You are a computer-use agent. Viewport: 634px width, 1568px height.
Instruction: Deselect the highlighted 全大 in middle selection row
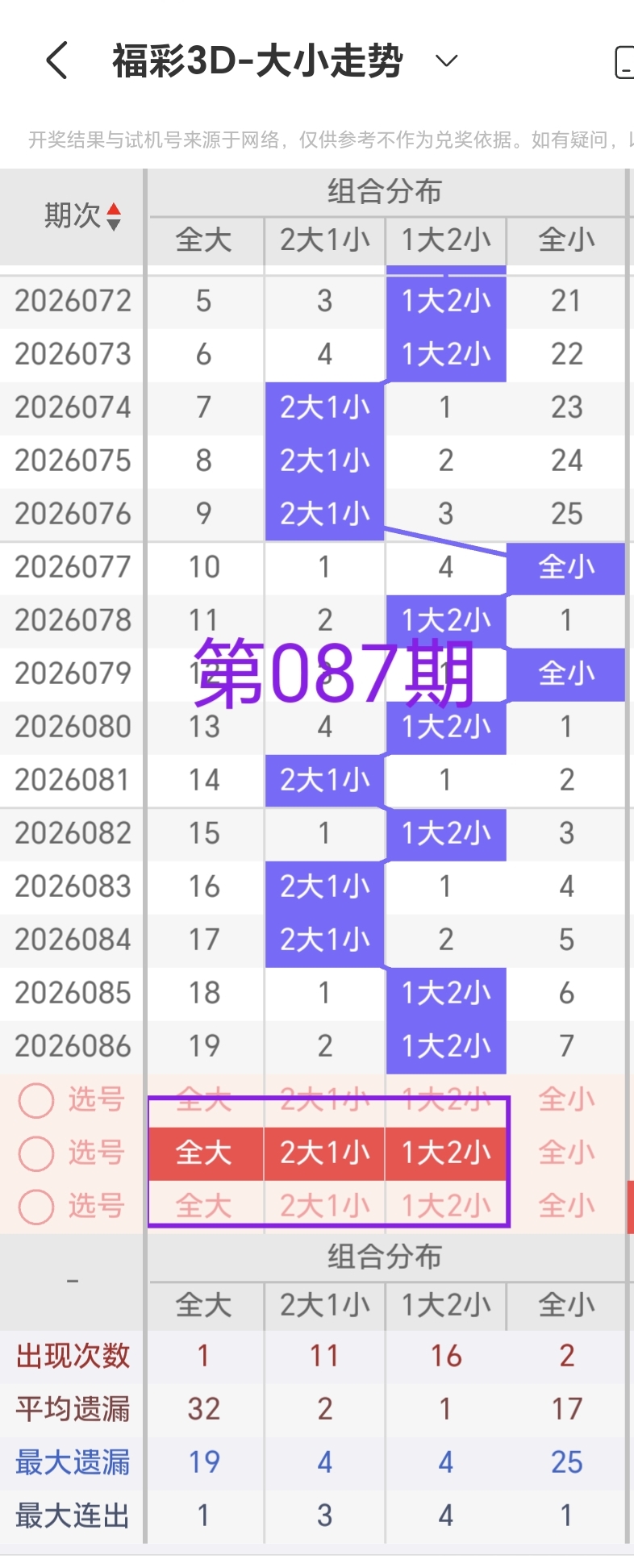[205, 1153]
